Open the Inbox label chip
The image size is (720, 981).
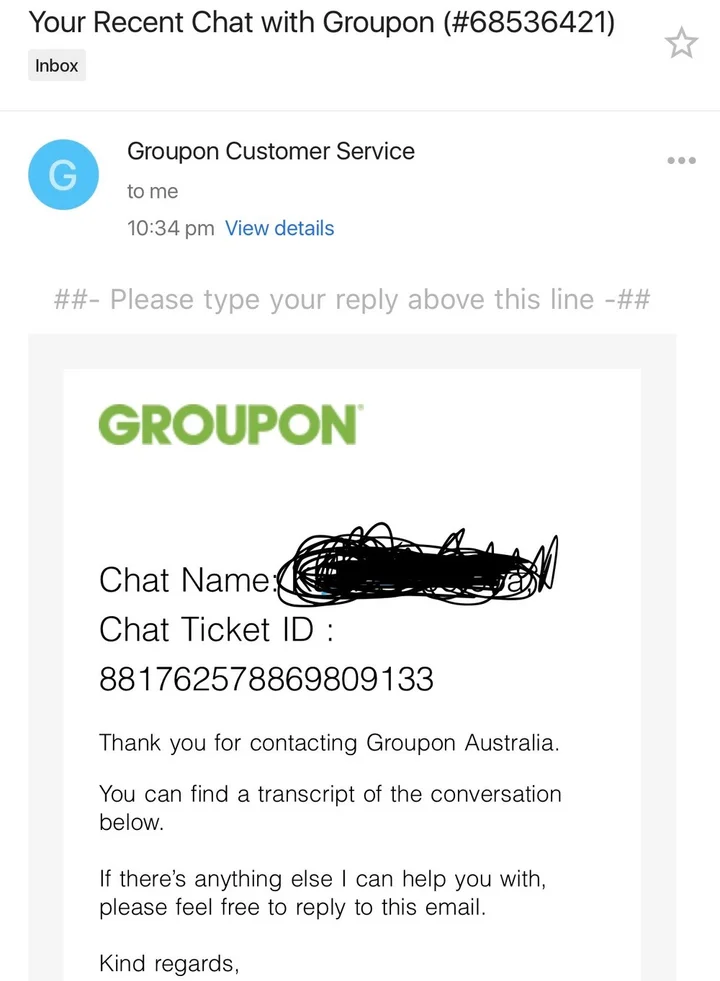coord(56,67)
